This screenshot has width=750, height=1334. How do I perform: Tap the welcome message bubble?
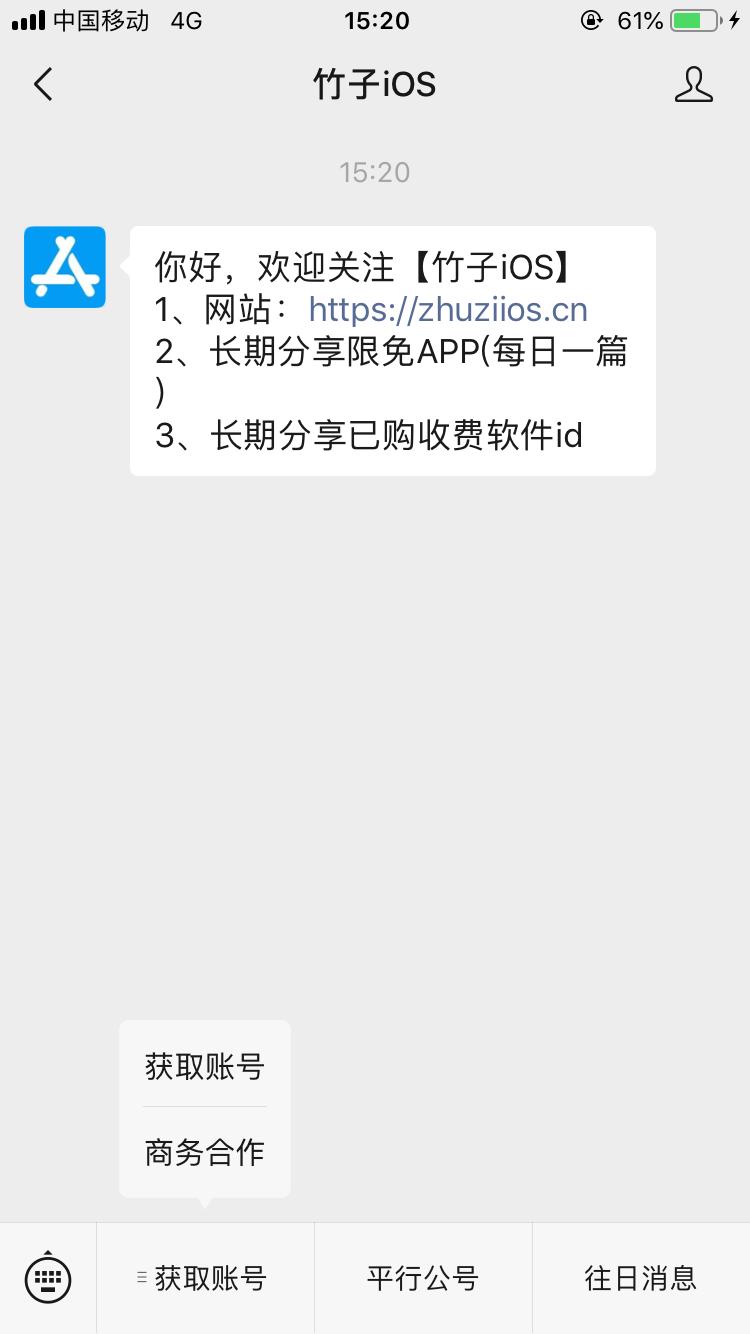pos(392,350)
